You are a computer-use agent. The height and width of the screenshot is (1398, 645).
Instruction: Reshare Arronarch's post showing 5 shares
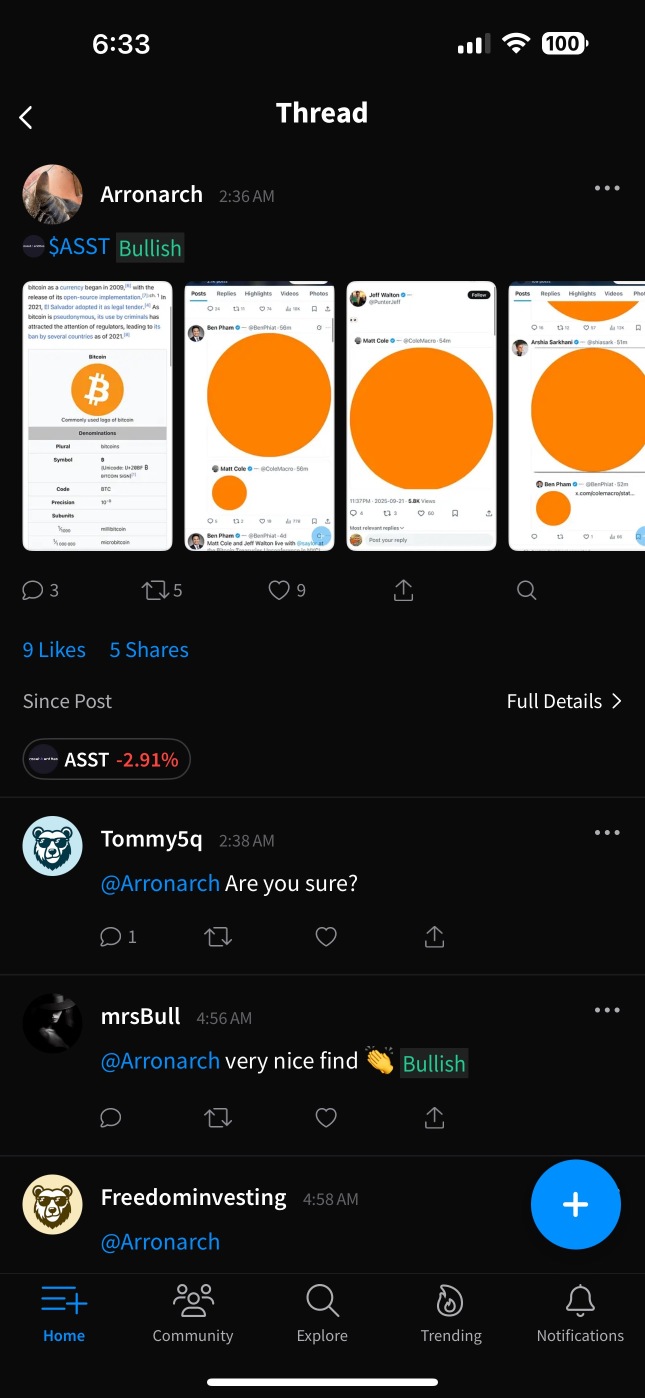coord(162,591)
